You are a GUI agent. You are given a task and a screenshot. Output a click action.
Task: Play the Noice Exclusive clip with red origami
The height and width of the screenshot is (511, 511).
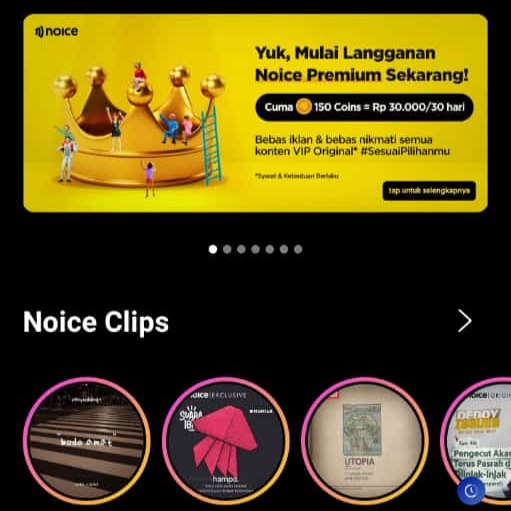pyautogui.click(x=226, y=441)
